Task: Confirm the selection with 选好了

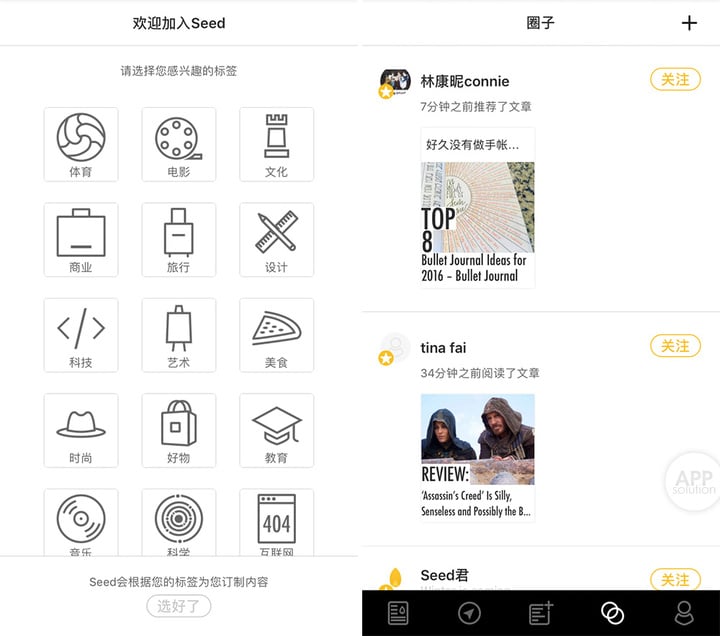Action: (179, 605)
